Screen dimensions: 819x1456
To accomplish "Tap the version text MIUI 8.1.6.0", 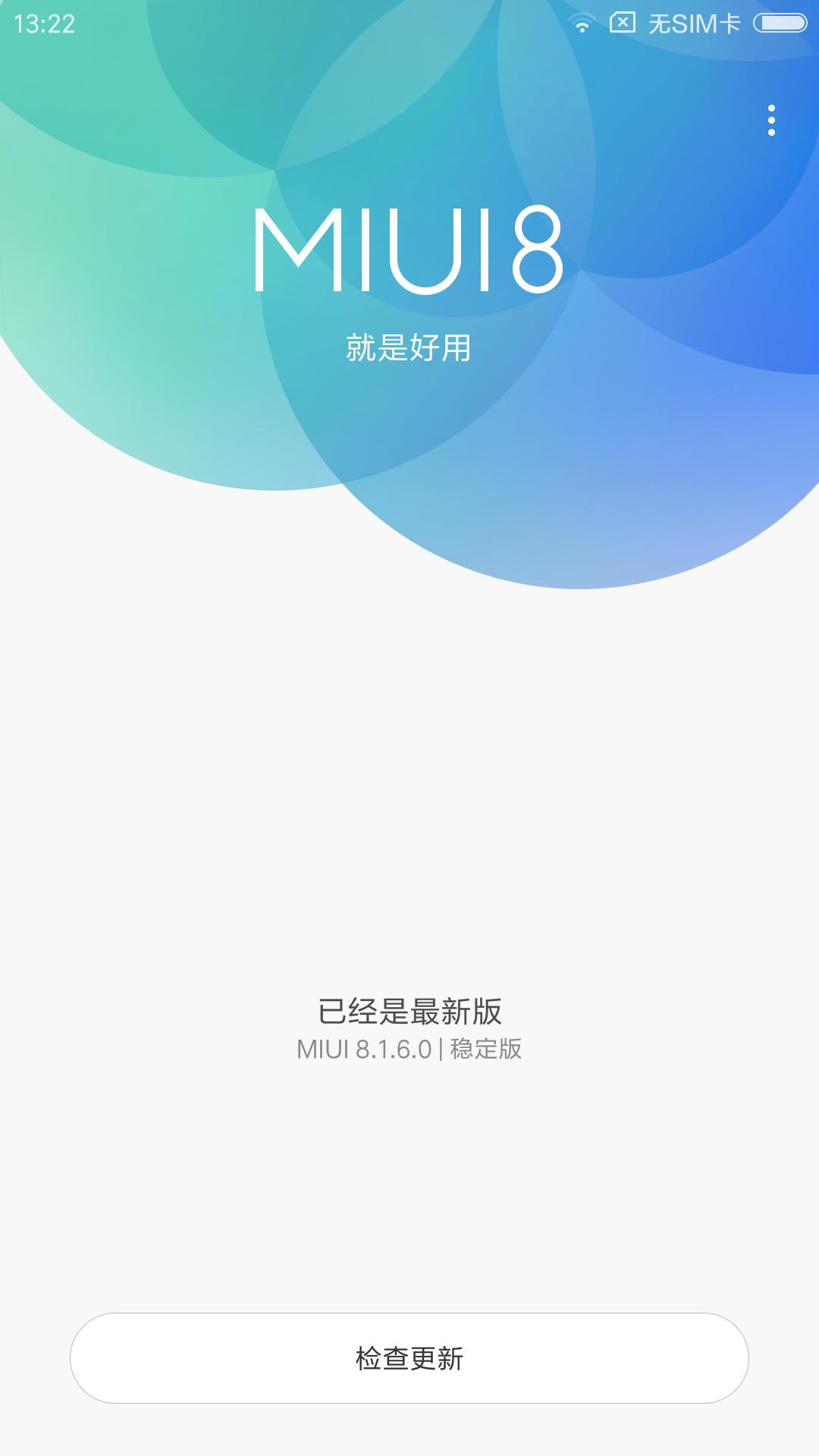I will click(x=365, y=1050).
